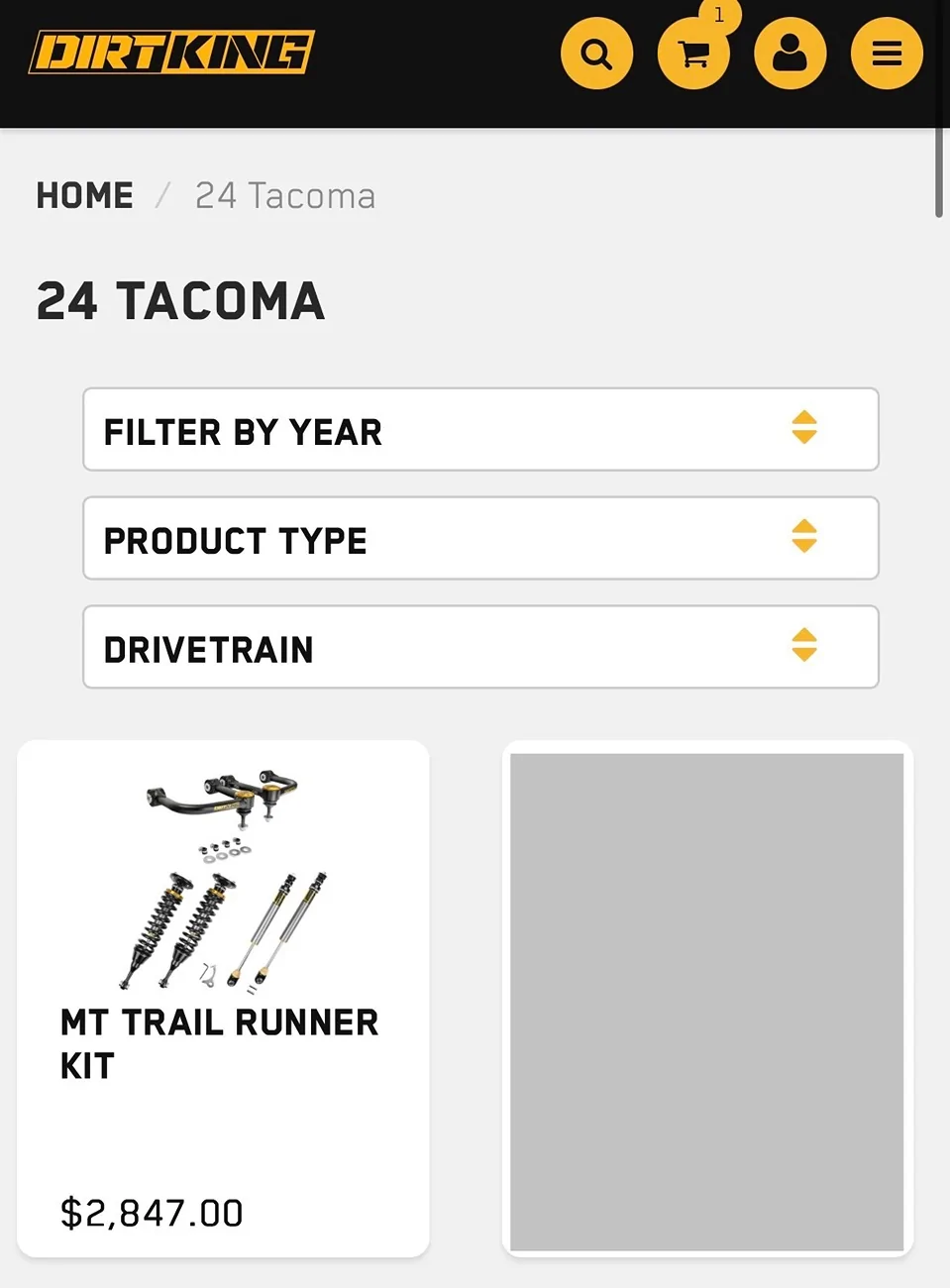
Task: Open the shopping cart icon
Action: point(693,54)
